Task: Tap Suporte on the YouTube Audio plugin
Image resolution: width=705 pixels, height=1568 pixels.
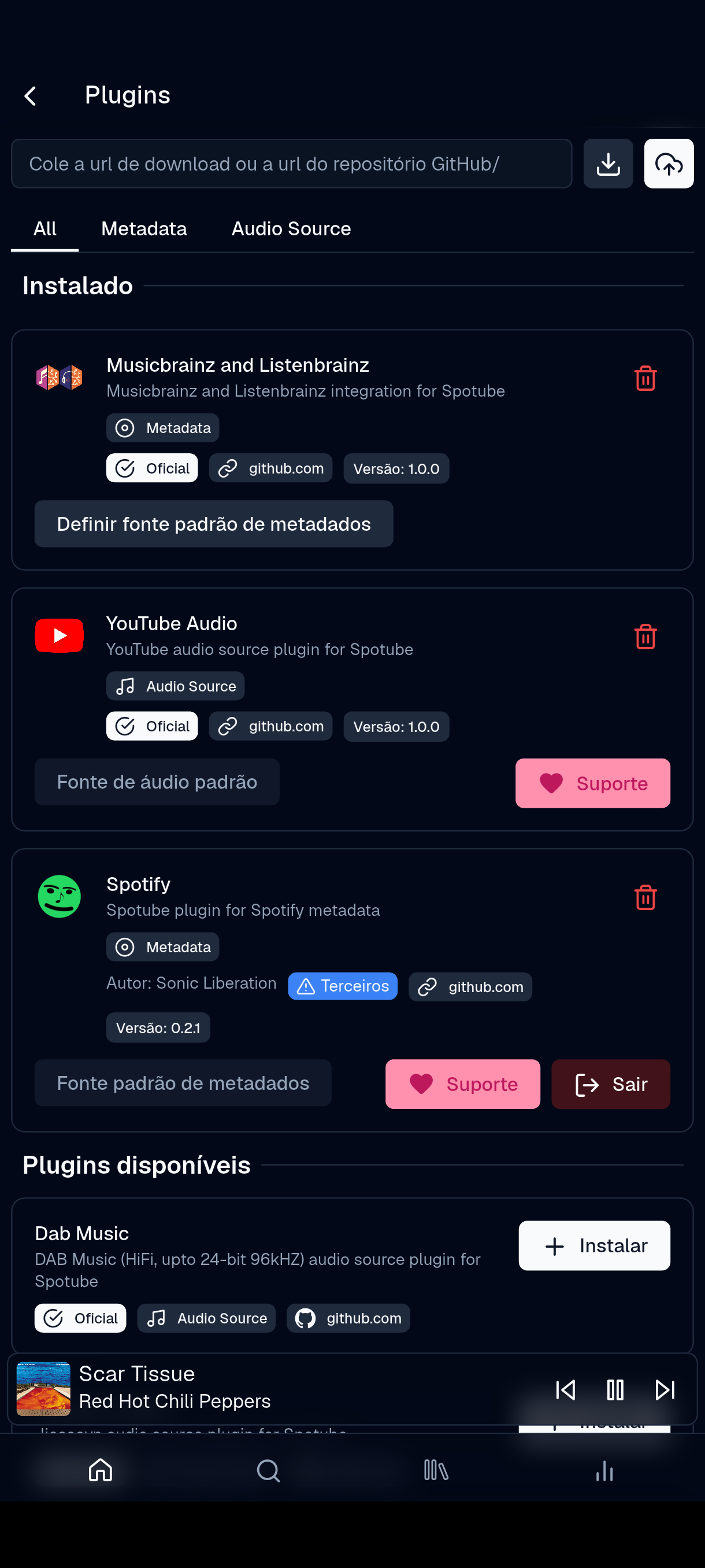Action: coord(592,783)
